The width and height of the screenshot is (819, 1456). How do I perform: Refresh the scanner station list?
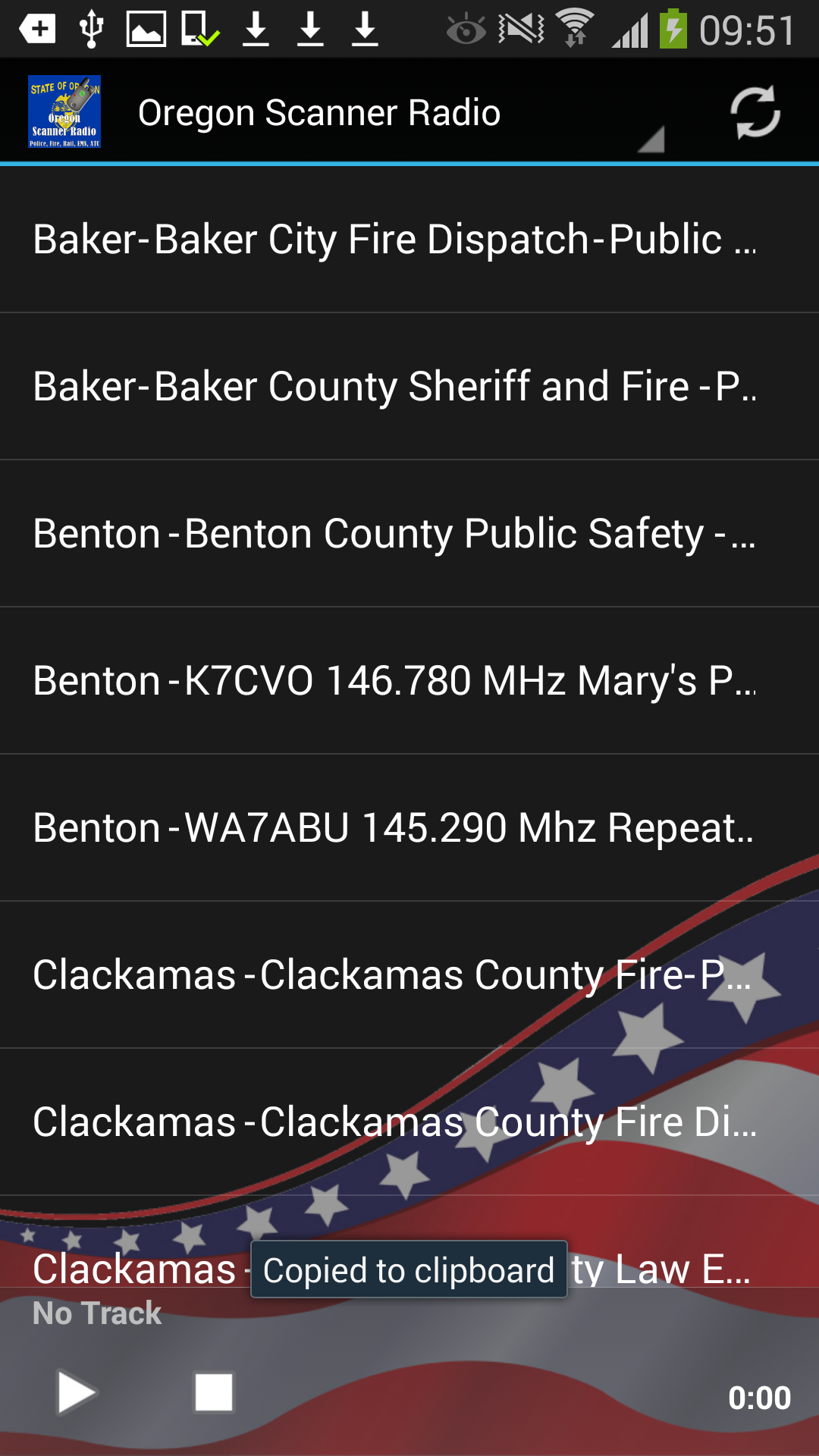[x=755, y=111]
